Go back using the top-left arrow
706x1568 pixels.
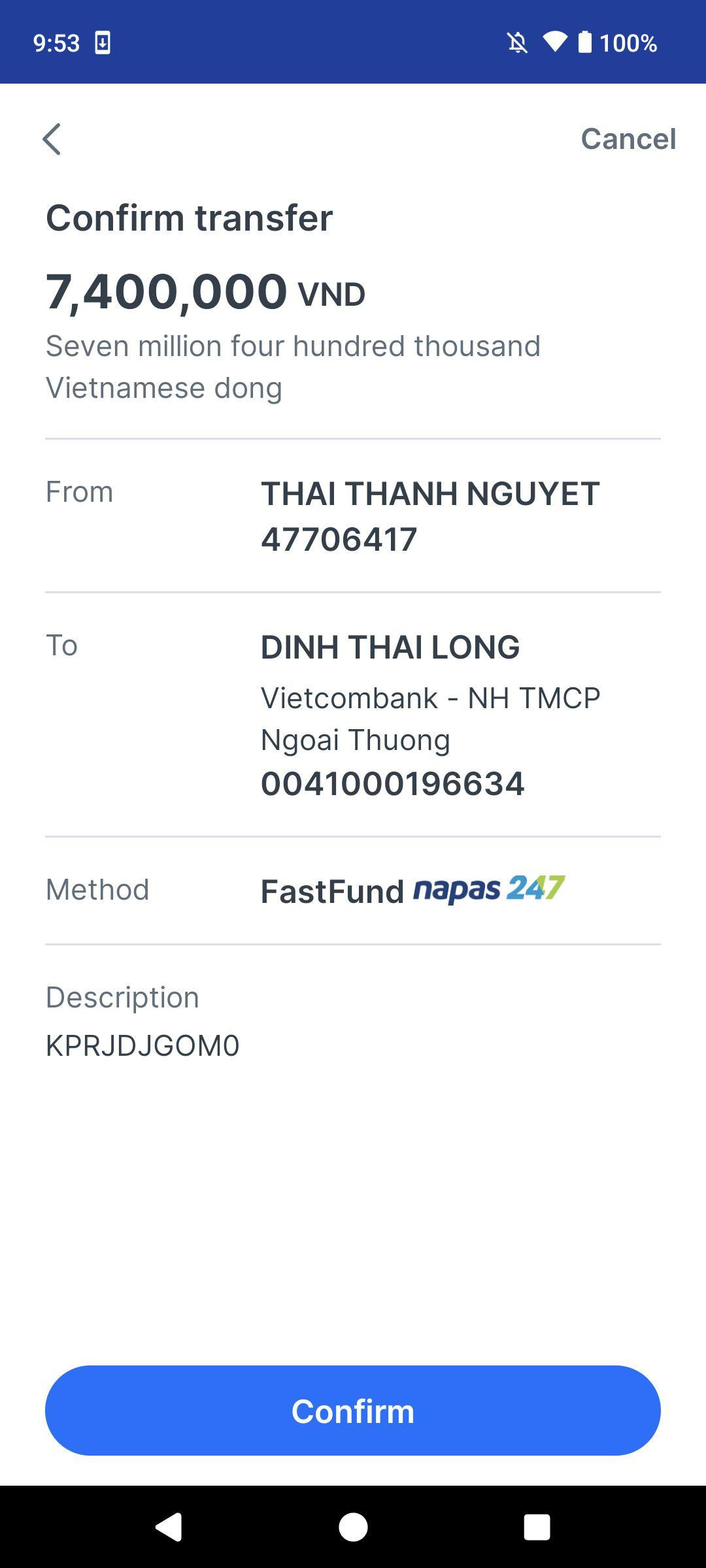[x=52, y=139]
